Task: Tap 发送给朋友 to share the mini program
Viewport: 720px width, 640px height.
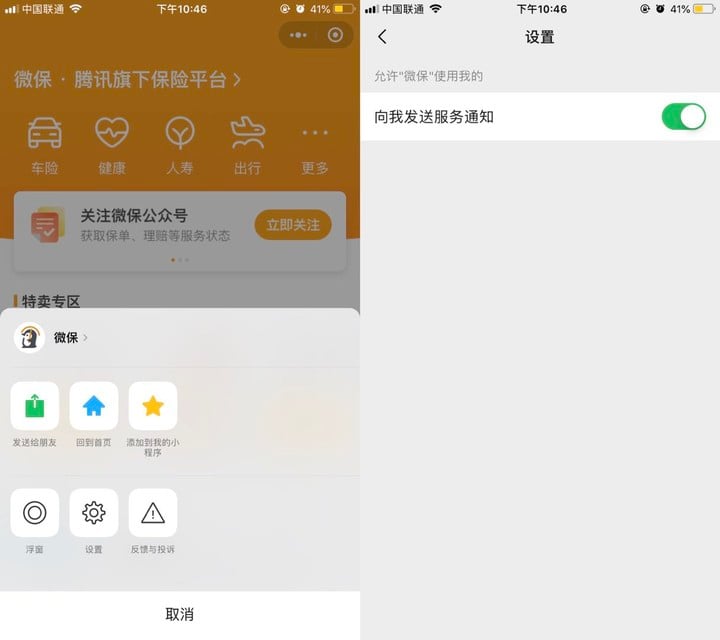Action: click(x=35, y=406)
